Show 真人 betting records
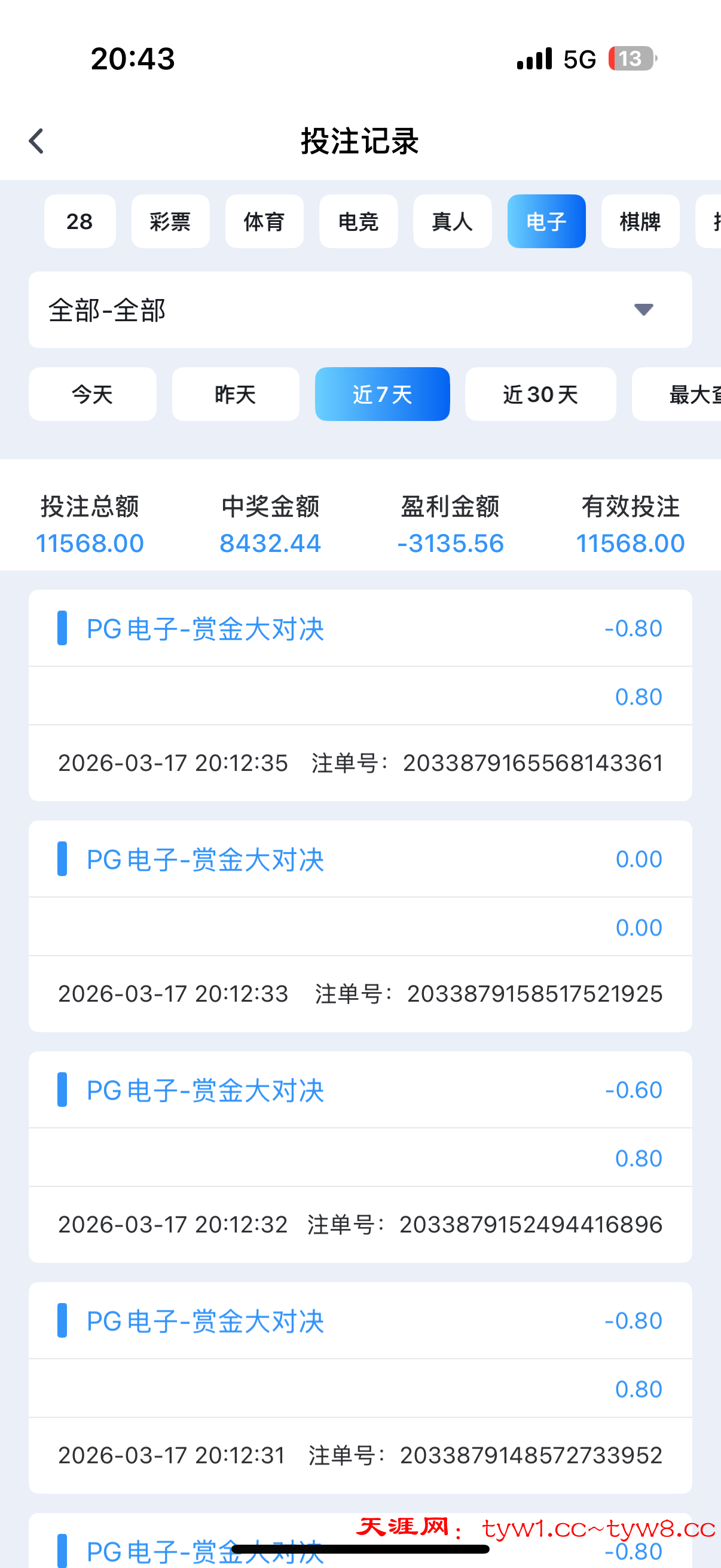Viewport: 721px width, 1568px height. point(452,221)
